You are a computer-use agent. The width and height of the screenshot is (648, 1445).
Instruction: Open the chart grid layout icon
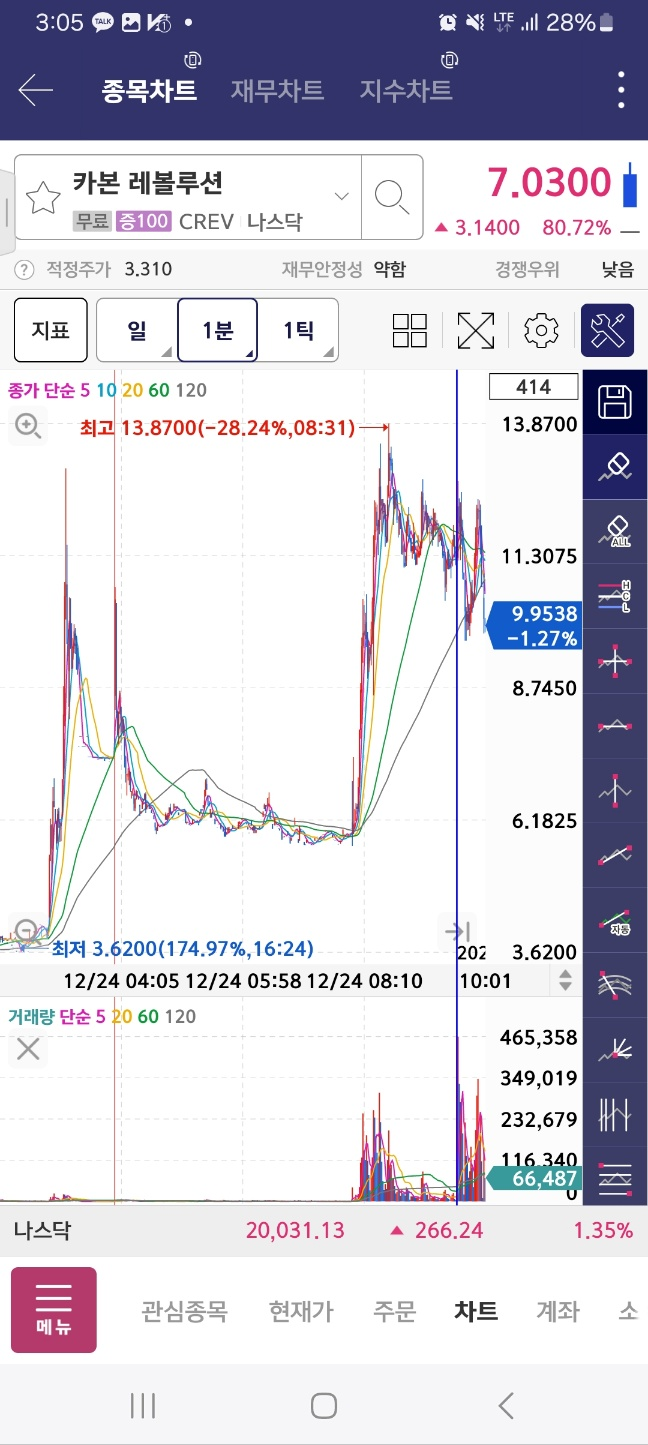410,331
